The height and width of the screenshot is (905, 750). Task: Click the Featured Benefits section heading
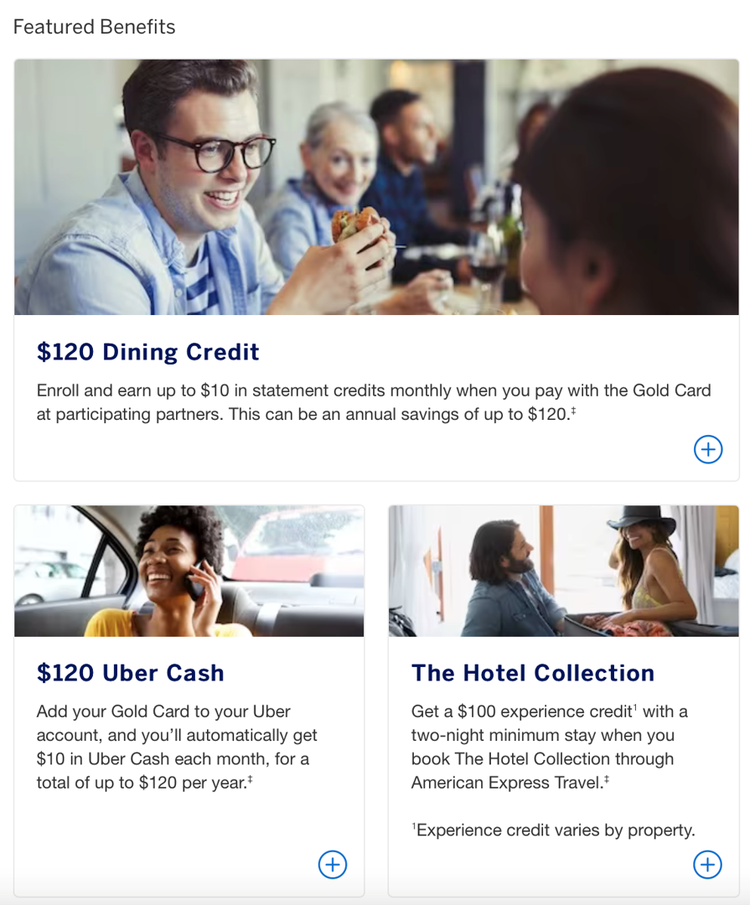tap(94, 27)
